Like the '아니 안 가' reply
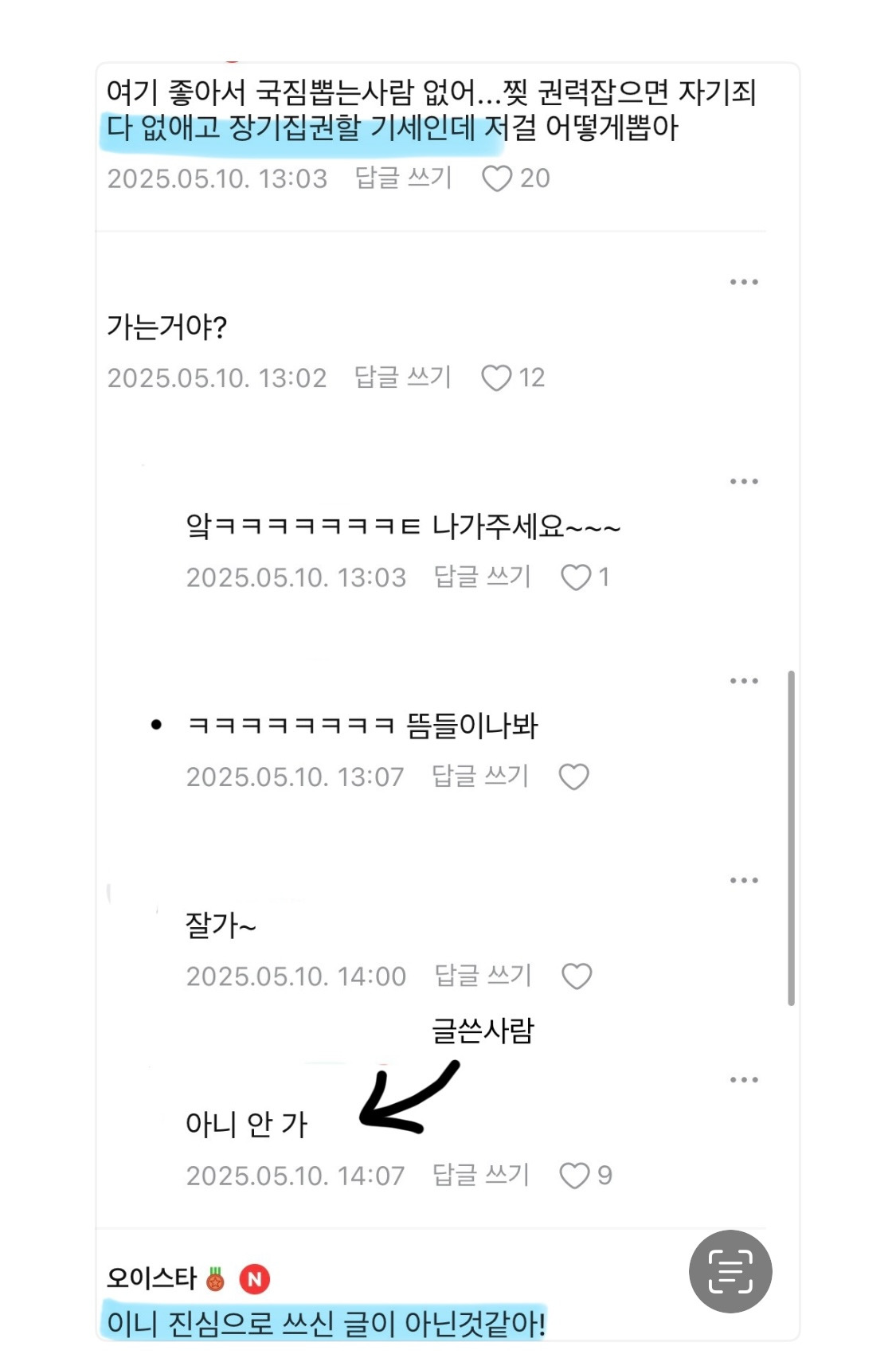The image size is (896, 1354). tap(574, 1176)
